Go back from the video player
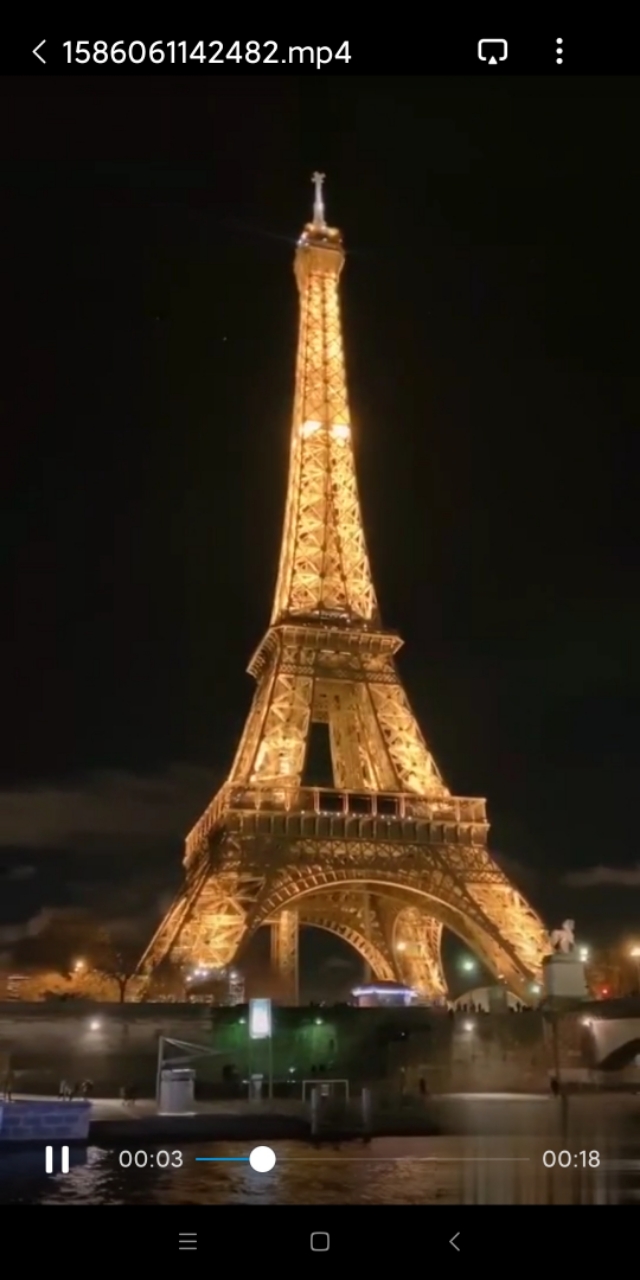The image size is (640, 1280). pyautogui.click(x=39, y=52)
